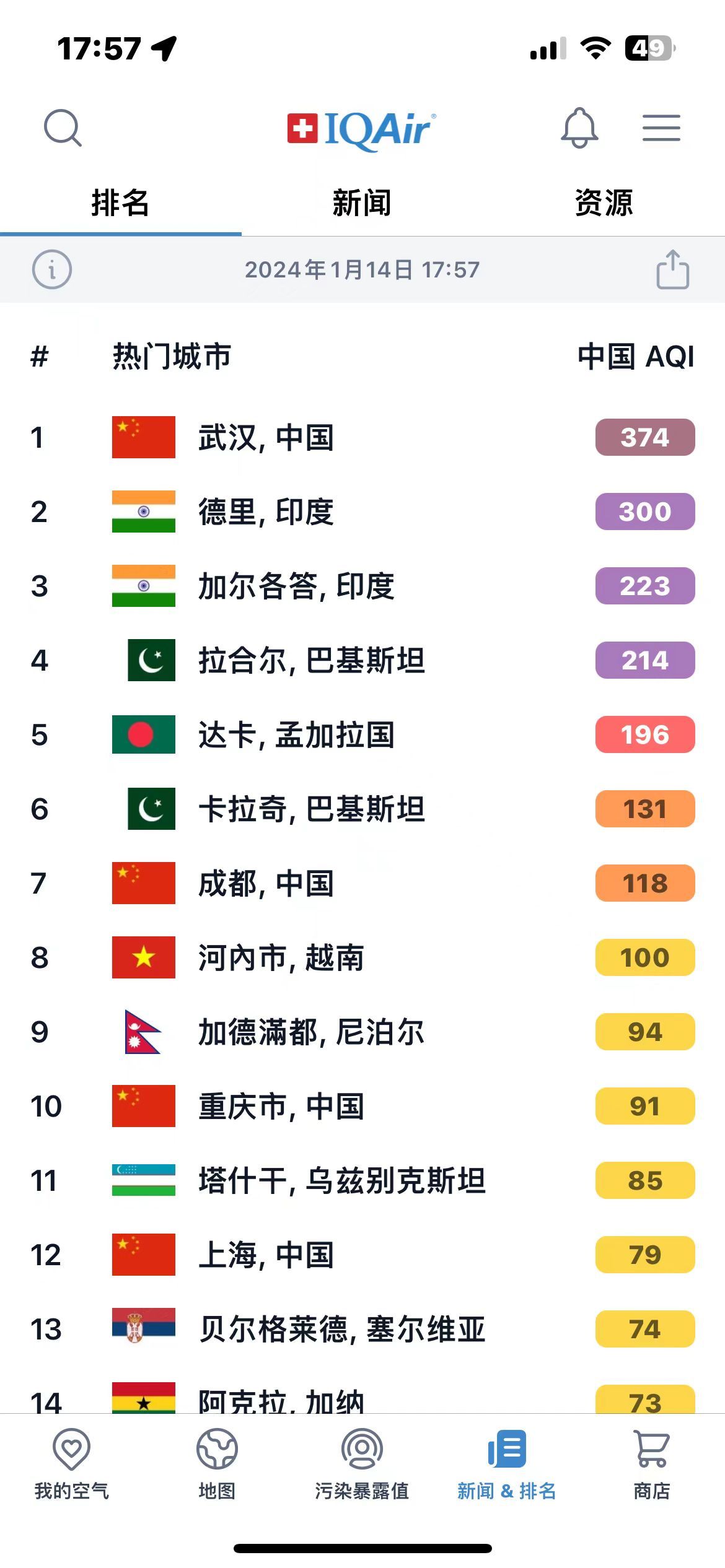Open the 污染暴露值 tab
Screen dimensions: 725x1568
tap(362, 1464)
